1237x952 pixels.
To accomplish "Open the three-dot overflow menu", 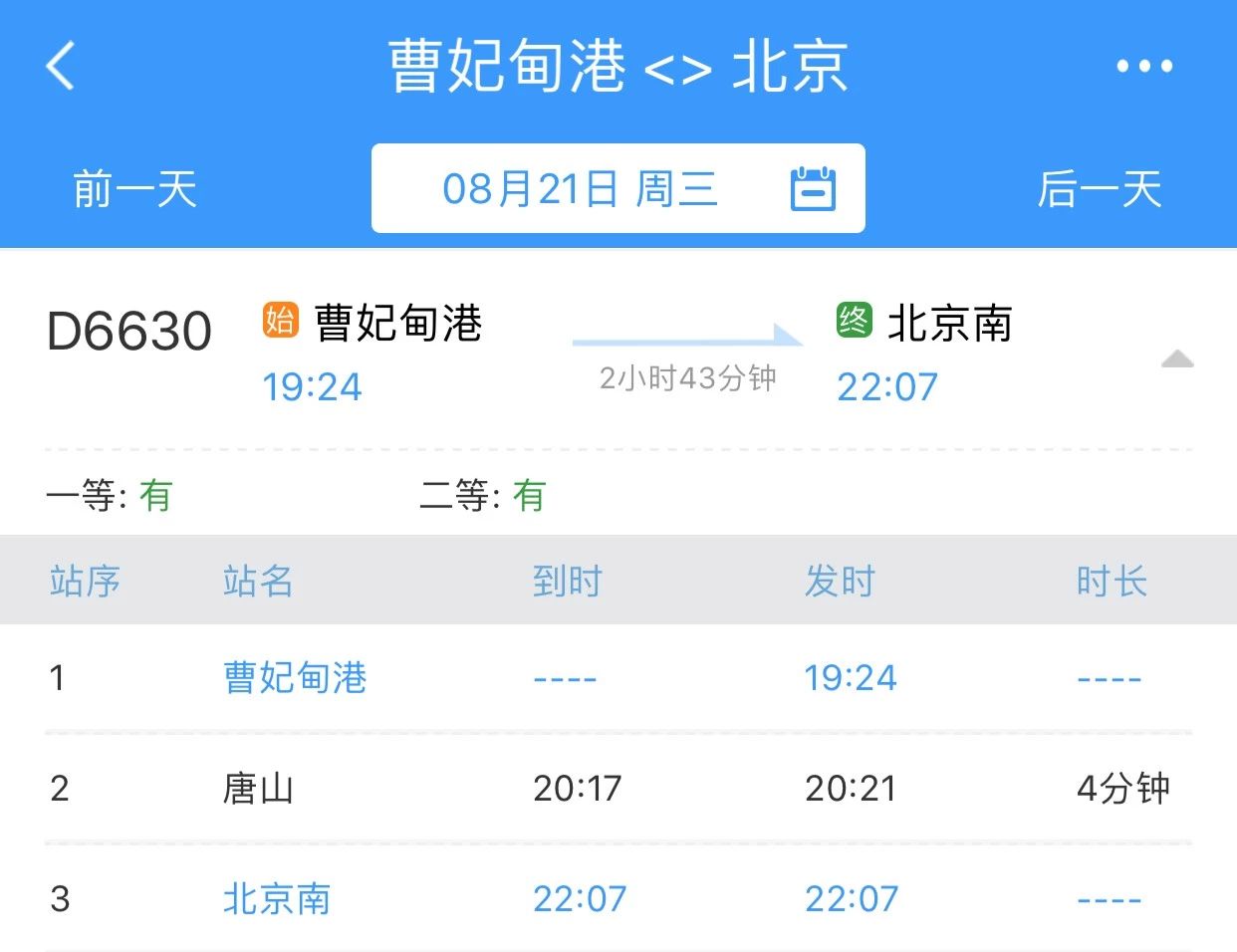I will point(1143,67).
